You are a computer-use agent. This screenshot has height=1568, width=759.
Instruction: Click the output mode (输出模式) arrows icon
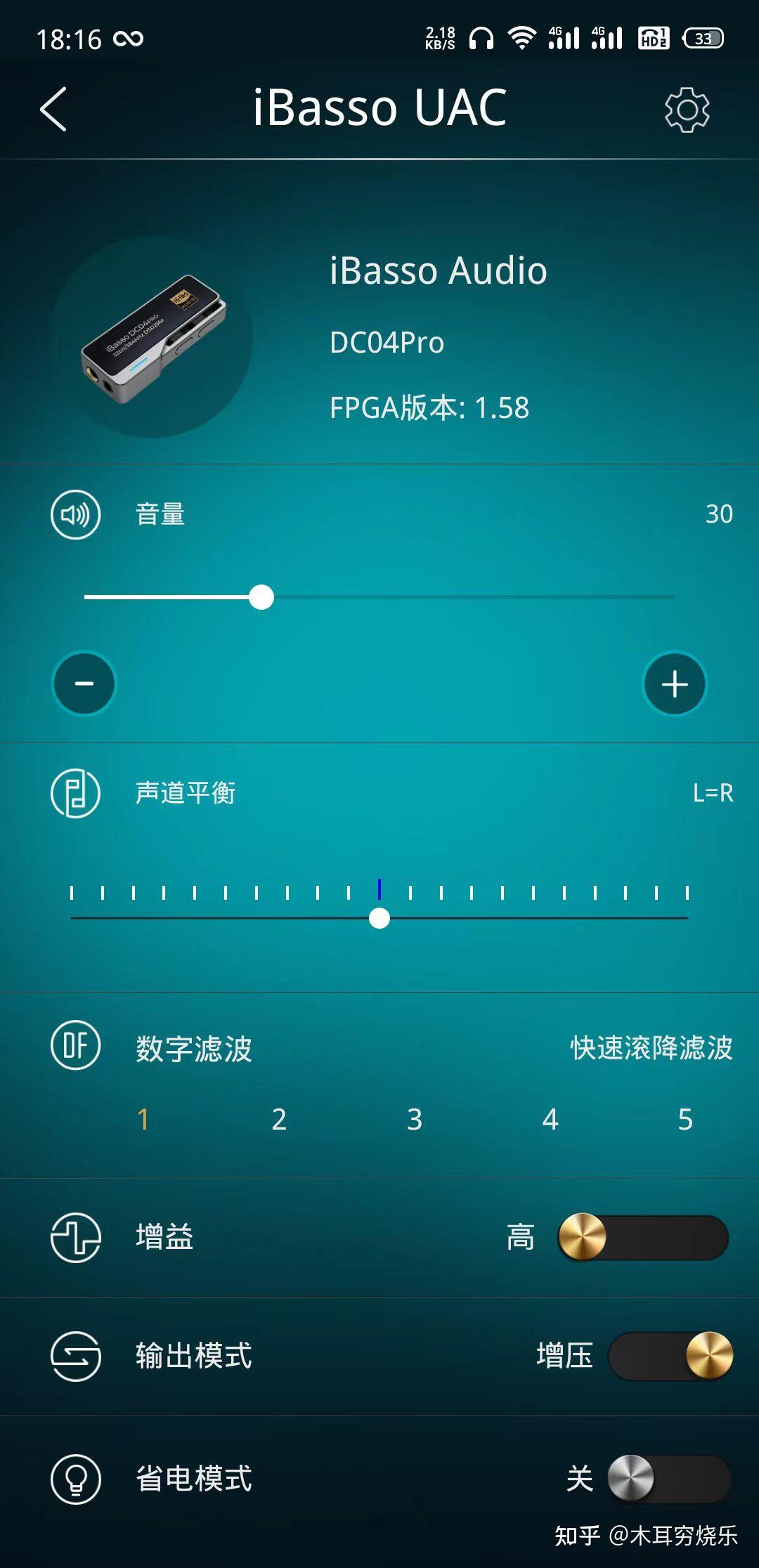tap(76, 1356)
